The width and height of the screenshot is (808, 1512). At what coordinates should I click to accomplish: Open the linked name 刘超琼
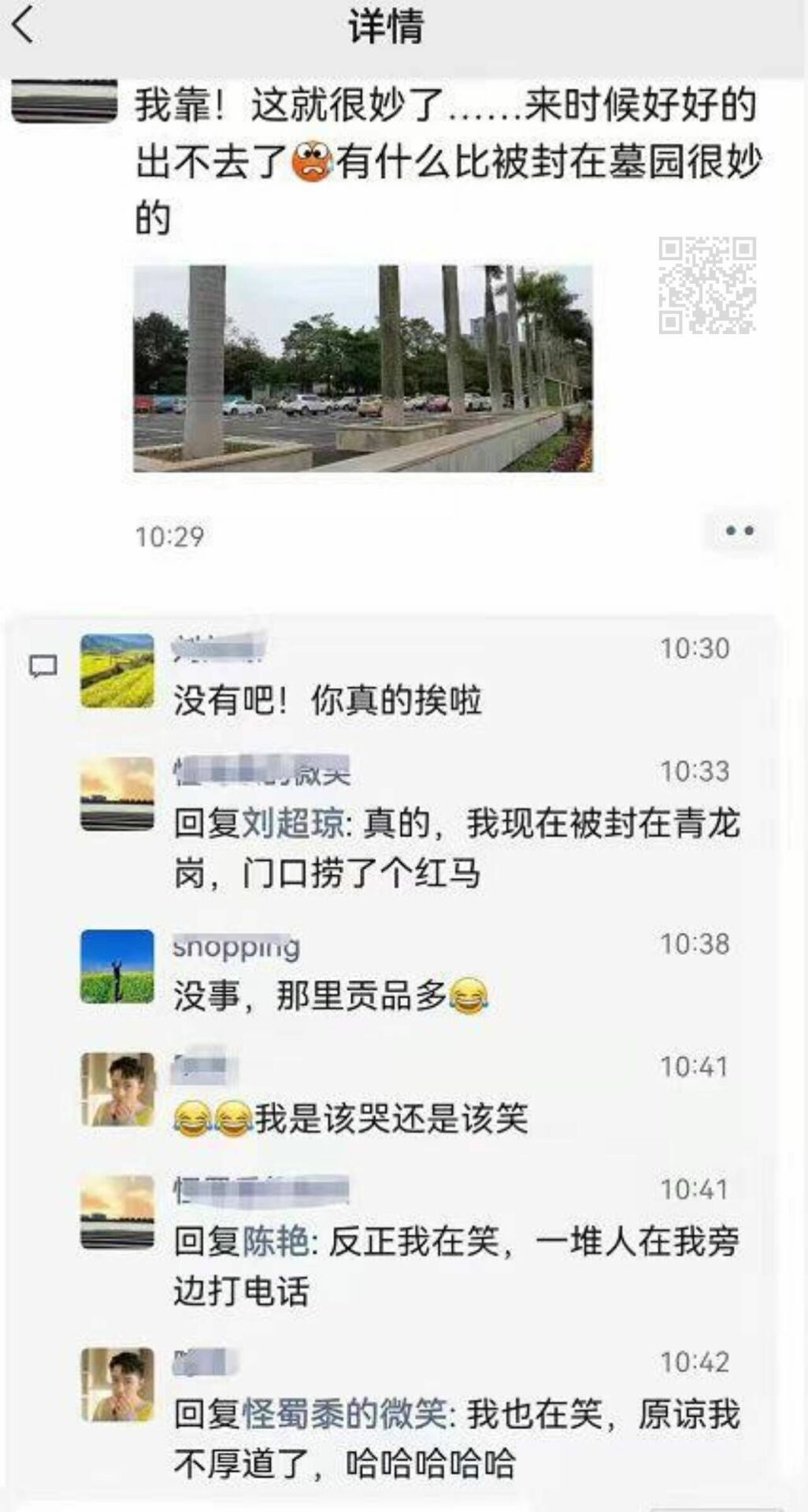[x=292, y=824]
